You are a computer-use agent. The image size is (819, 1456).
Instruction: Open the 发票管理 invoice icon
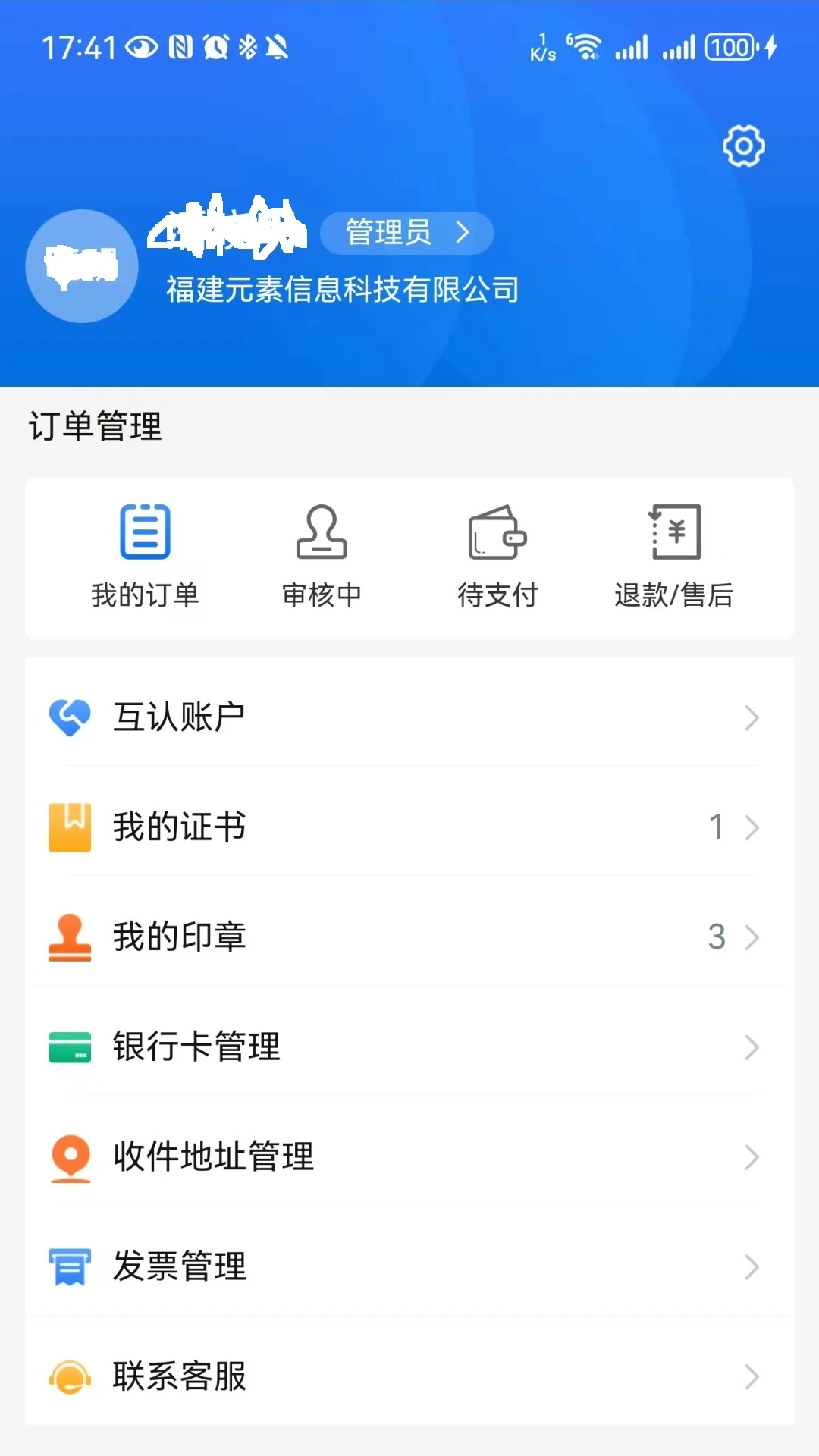[x=70, y=1266]
